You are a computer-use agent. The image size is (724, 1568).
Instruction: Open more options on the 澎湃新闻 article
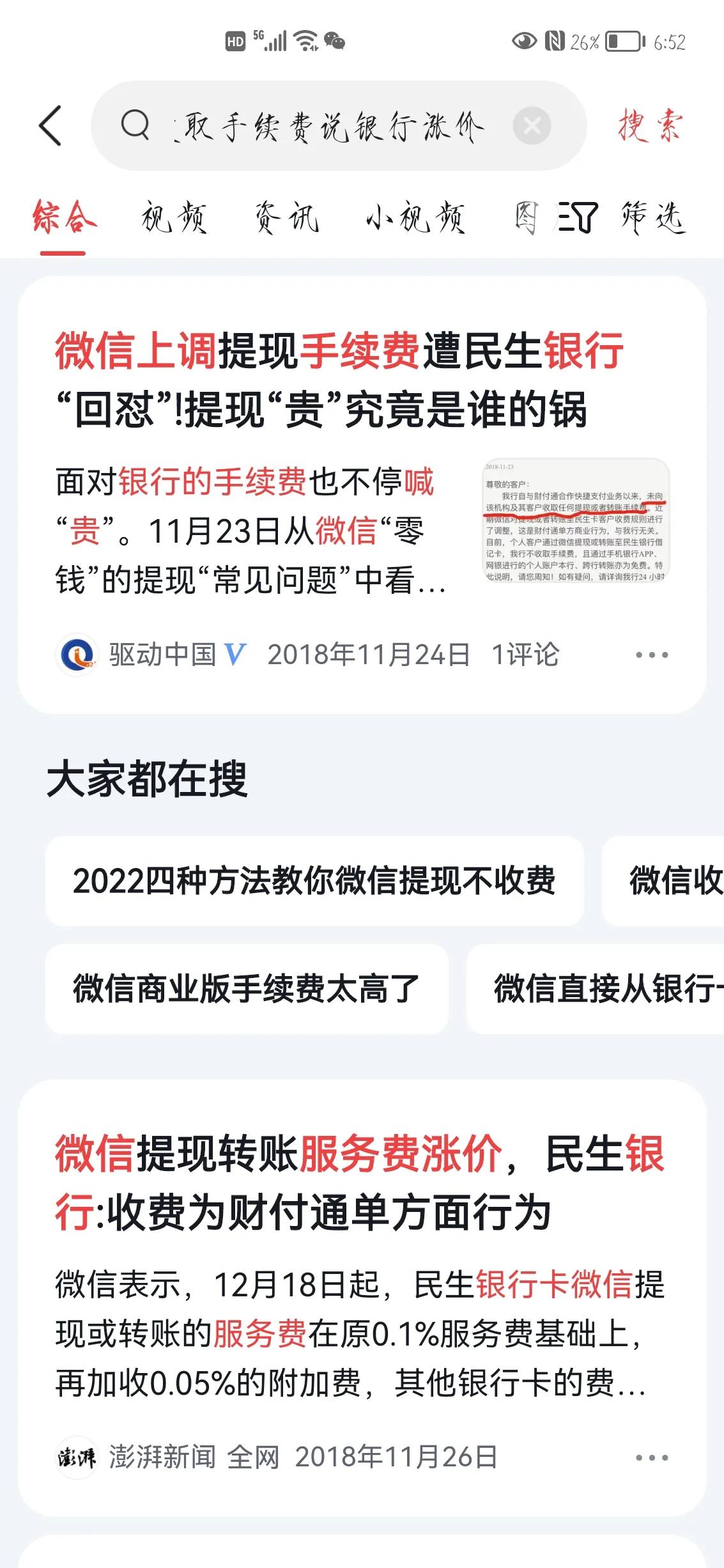(652, 1458)
